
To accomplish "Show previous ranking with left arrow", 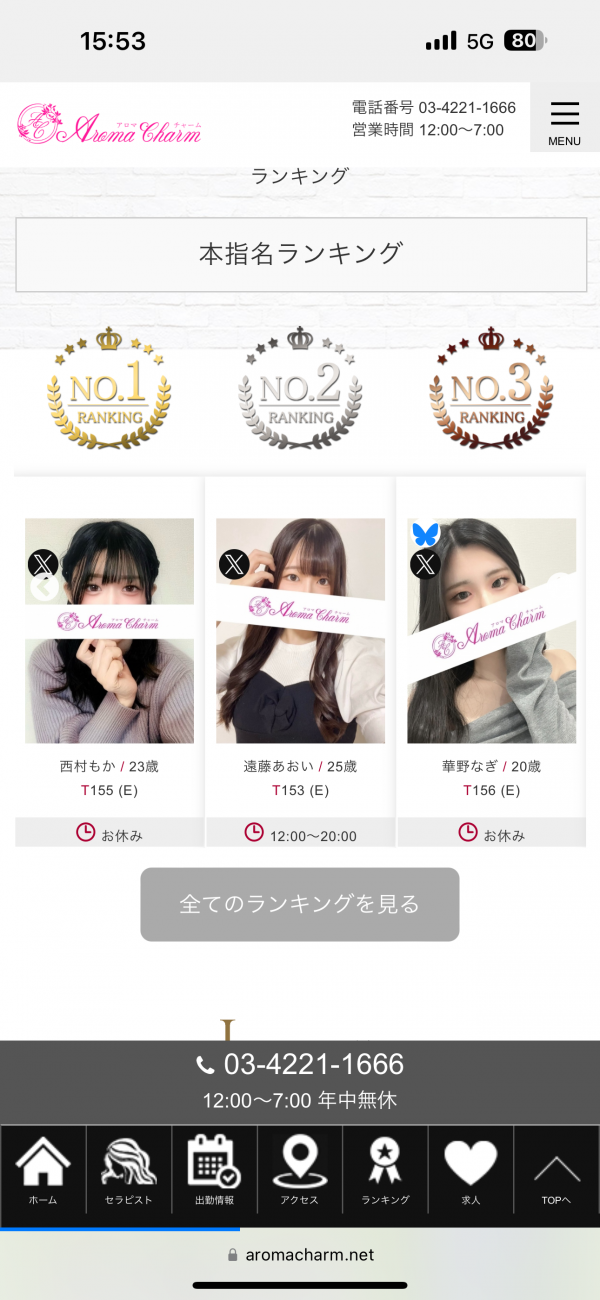I will coord(43,588).
